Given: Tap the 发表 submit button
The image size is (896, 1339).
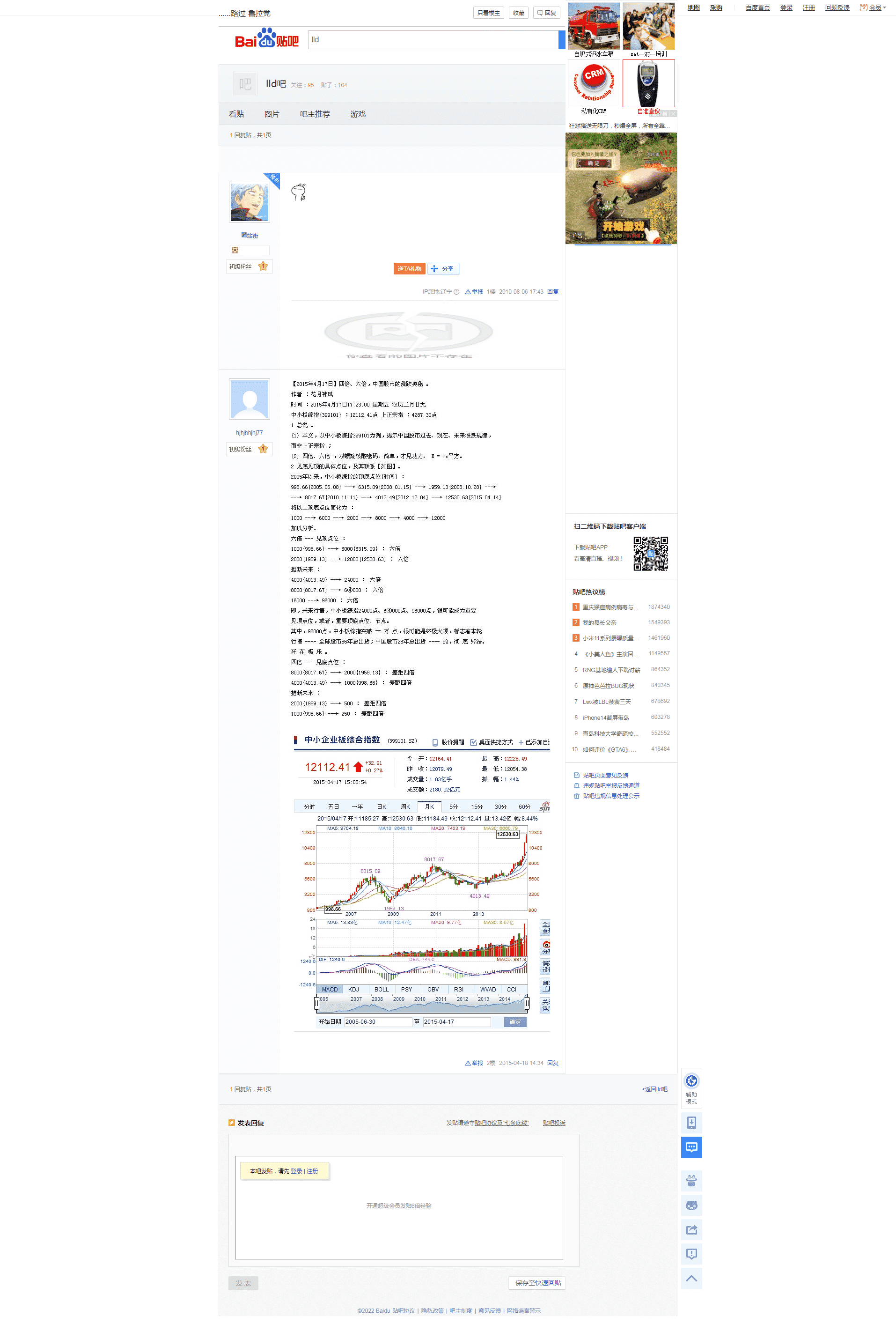Looking at the screenshot, I should (x=243, y=1284).
